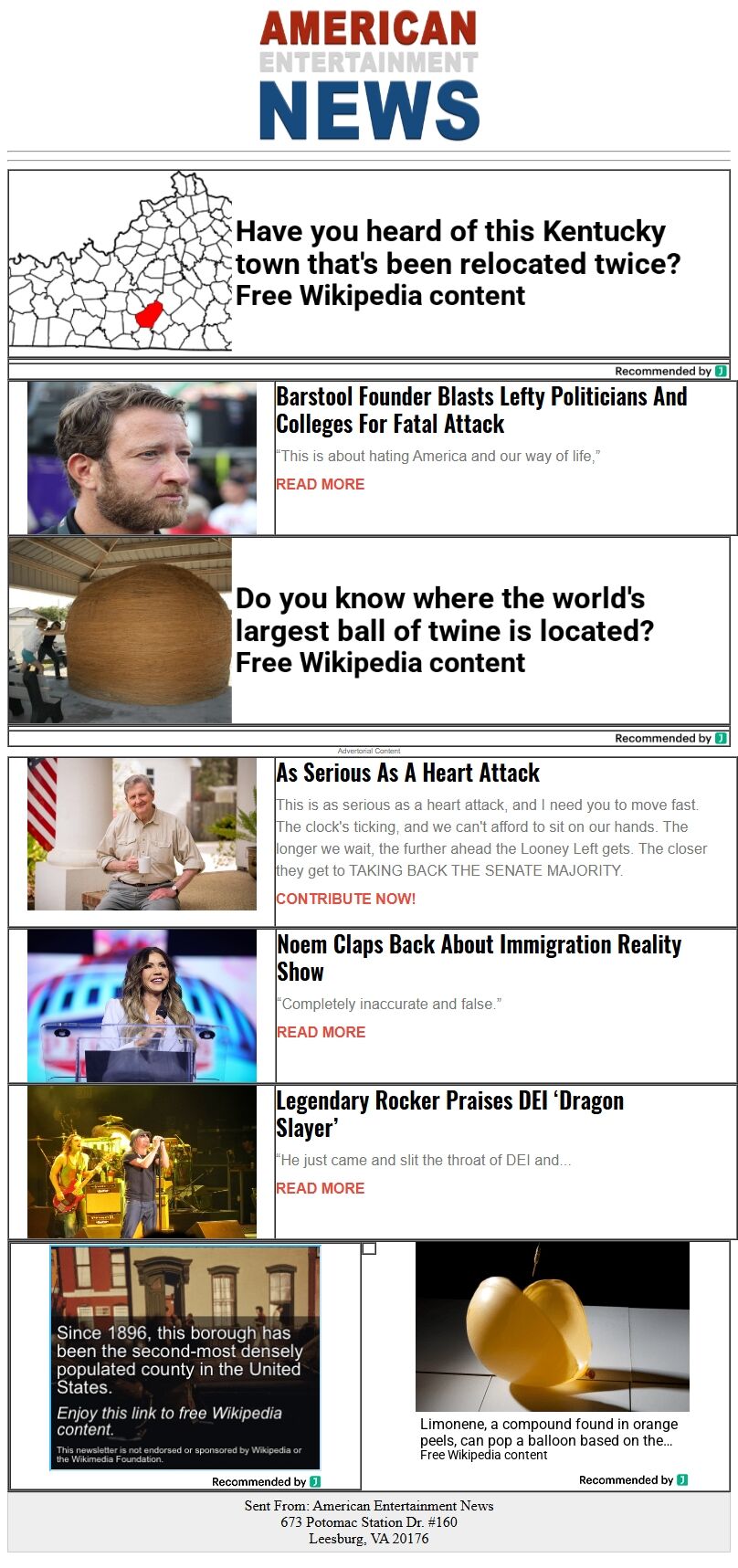Tap the CONTRIBUTE NOW! link
This screenshot has width=738, height=1568.
point(345,899)
